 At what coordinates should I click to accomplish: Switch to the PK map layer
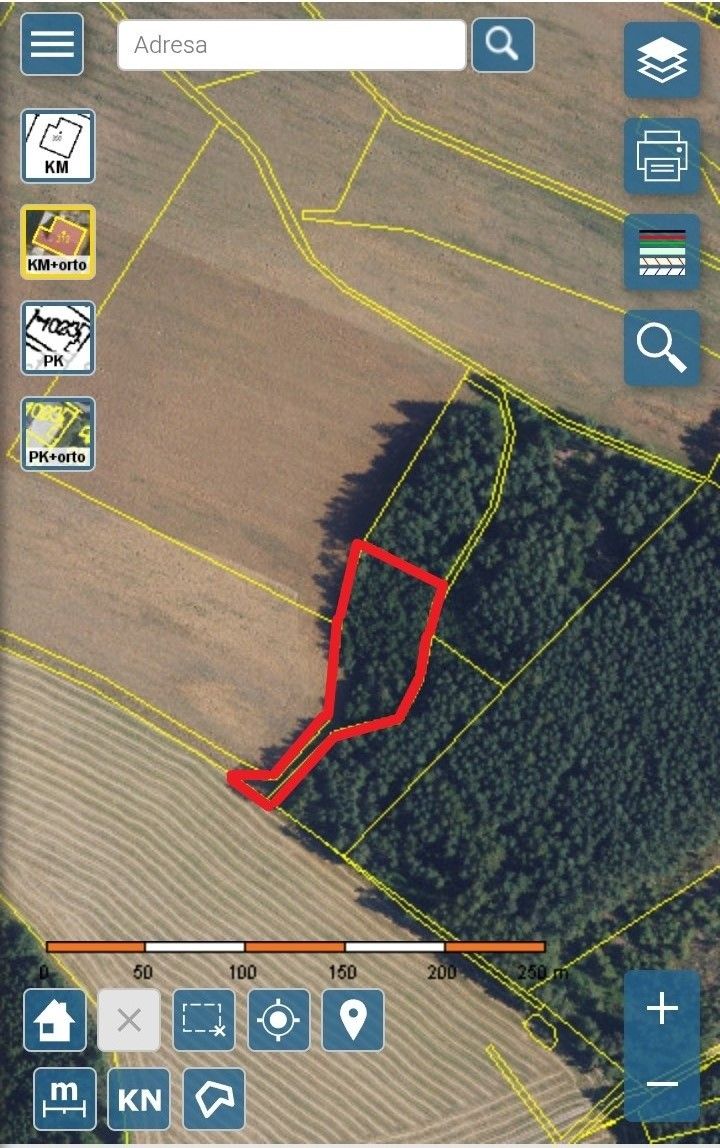(58, 338)
